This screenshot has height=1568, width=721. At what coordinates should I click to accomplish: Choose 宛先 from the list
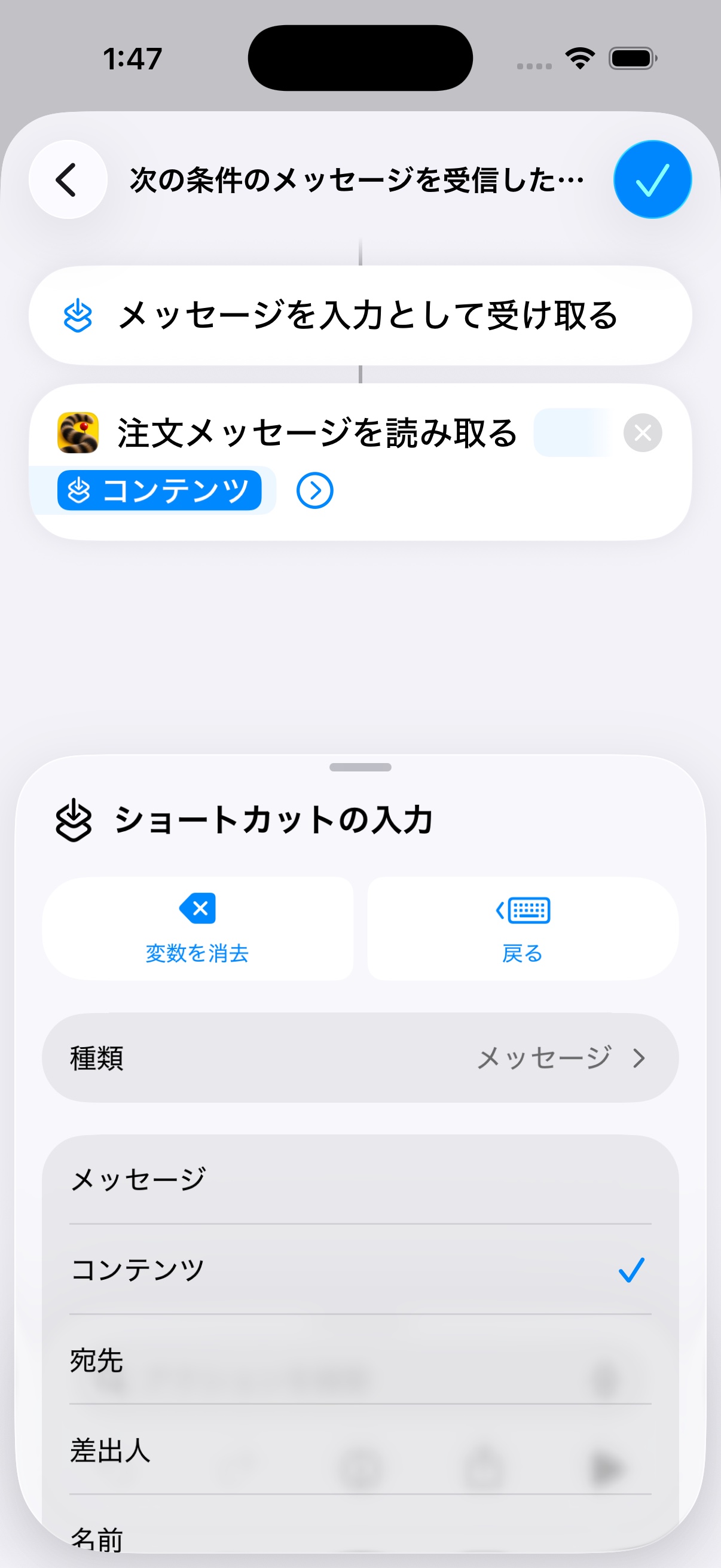click(360, 1360)
